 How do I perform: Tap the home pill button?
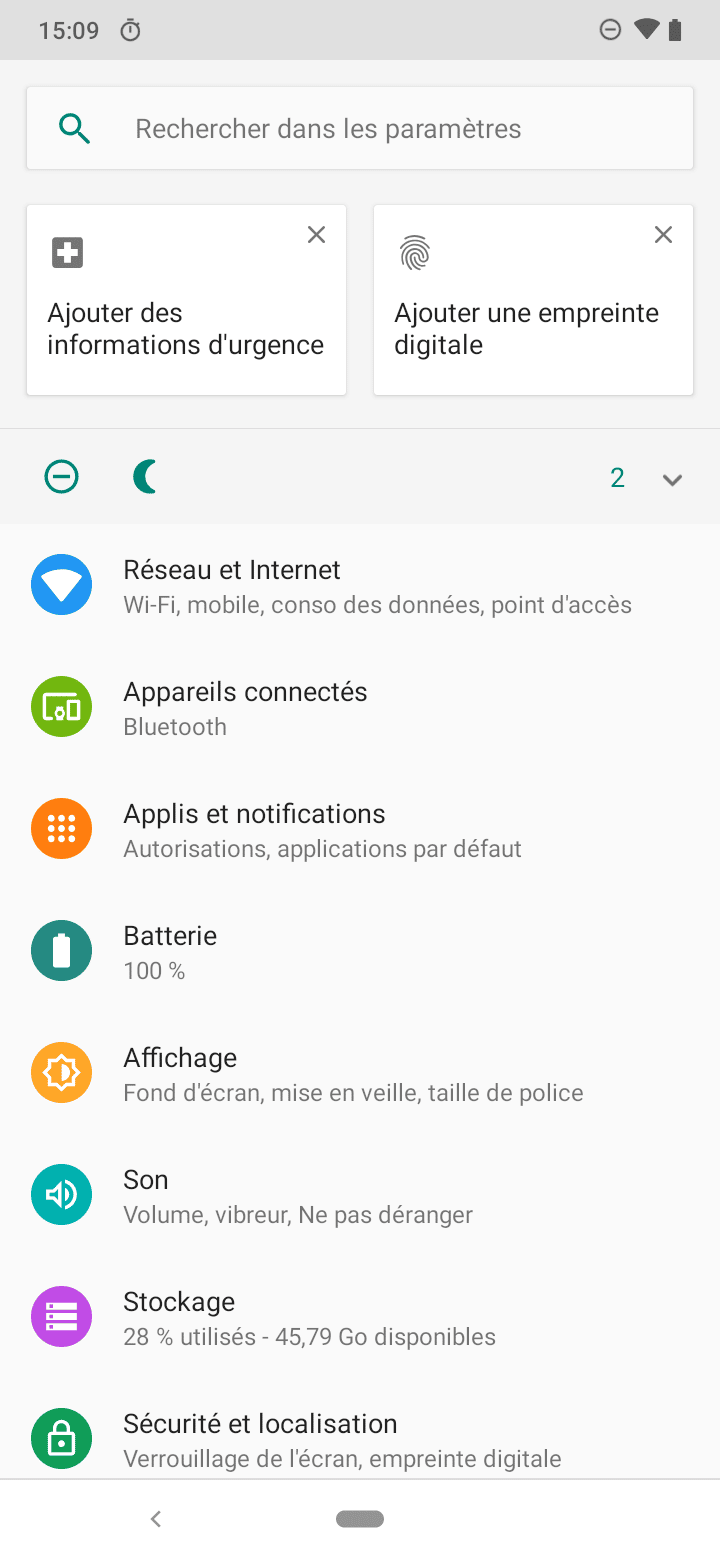pyautogui.click(x=360, y=1519)
